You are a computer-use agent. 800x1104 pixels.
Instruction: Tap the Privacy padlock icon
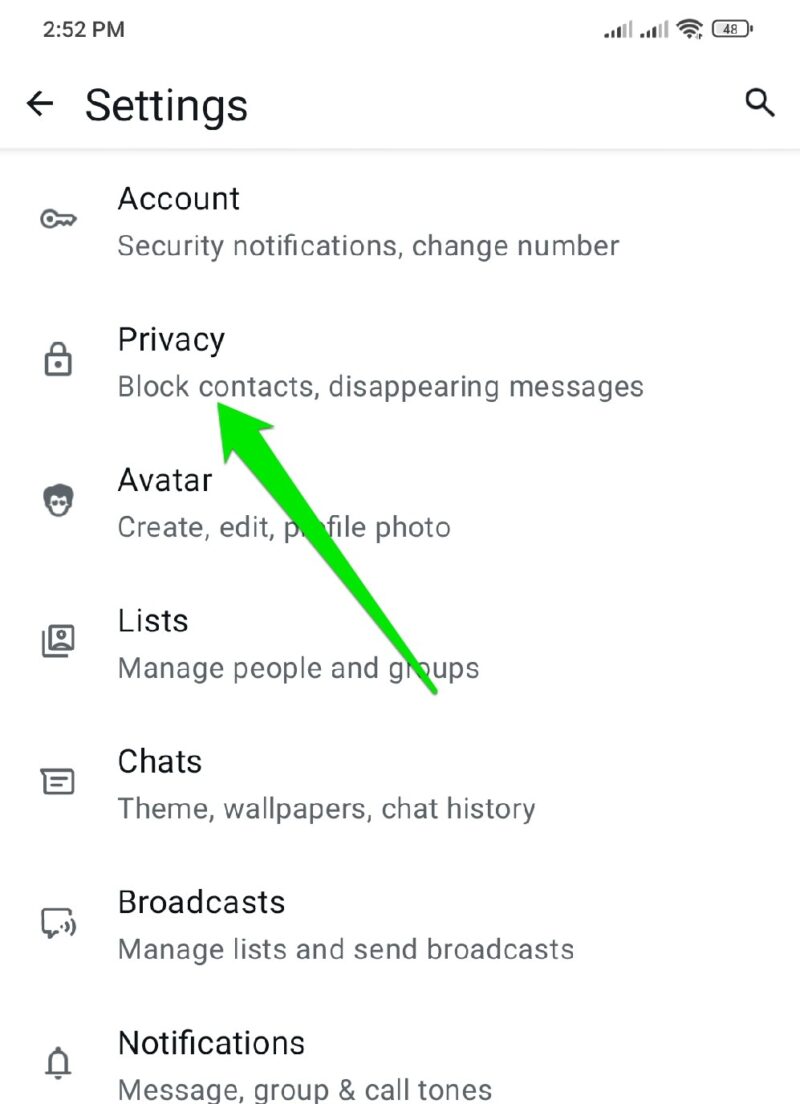57,358
